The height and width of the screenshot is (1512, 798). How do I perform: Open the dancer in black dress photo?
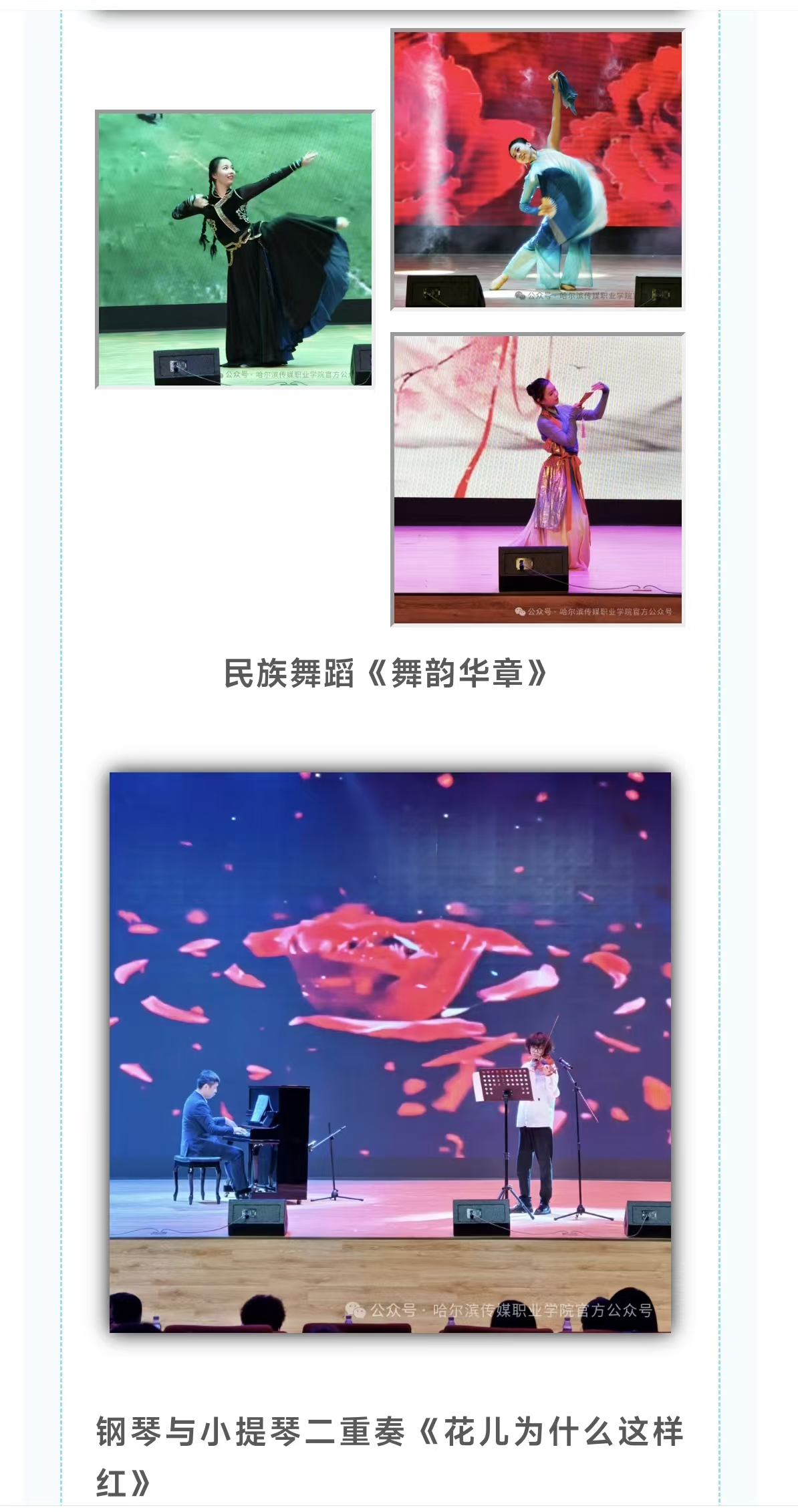235,249
